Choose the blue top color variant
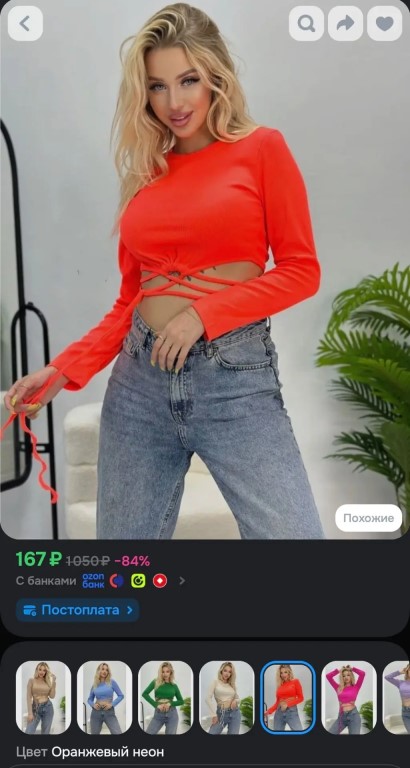 click(x=104, y=697)
